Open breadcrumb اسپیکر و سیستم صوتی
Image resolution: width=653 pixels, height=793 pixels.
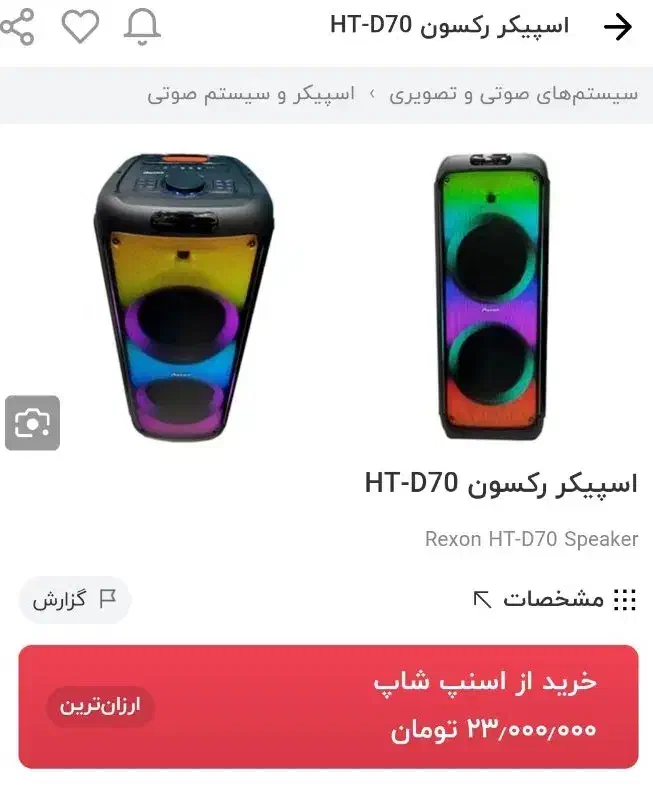[x=251, y=95]
